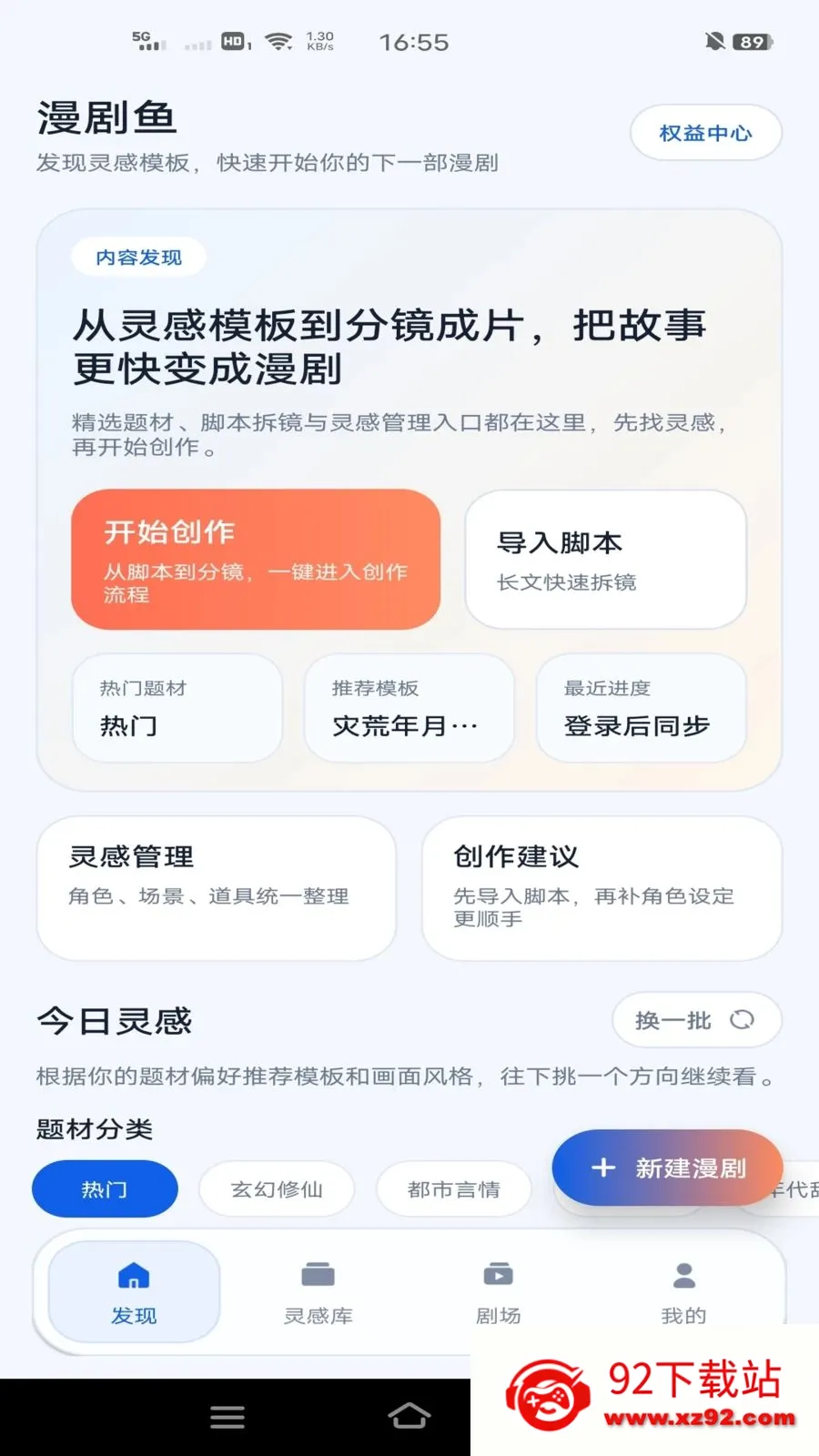
Task: Tap the system home button
Action: (409, 1416)
